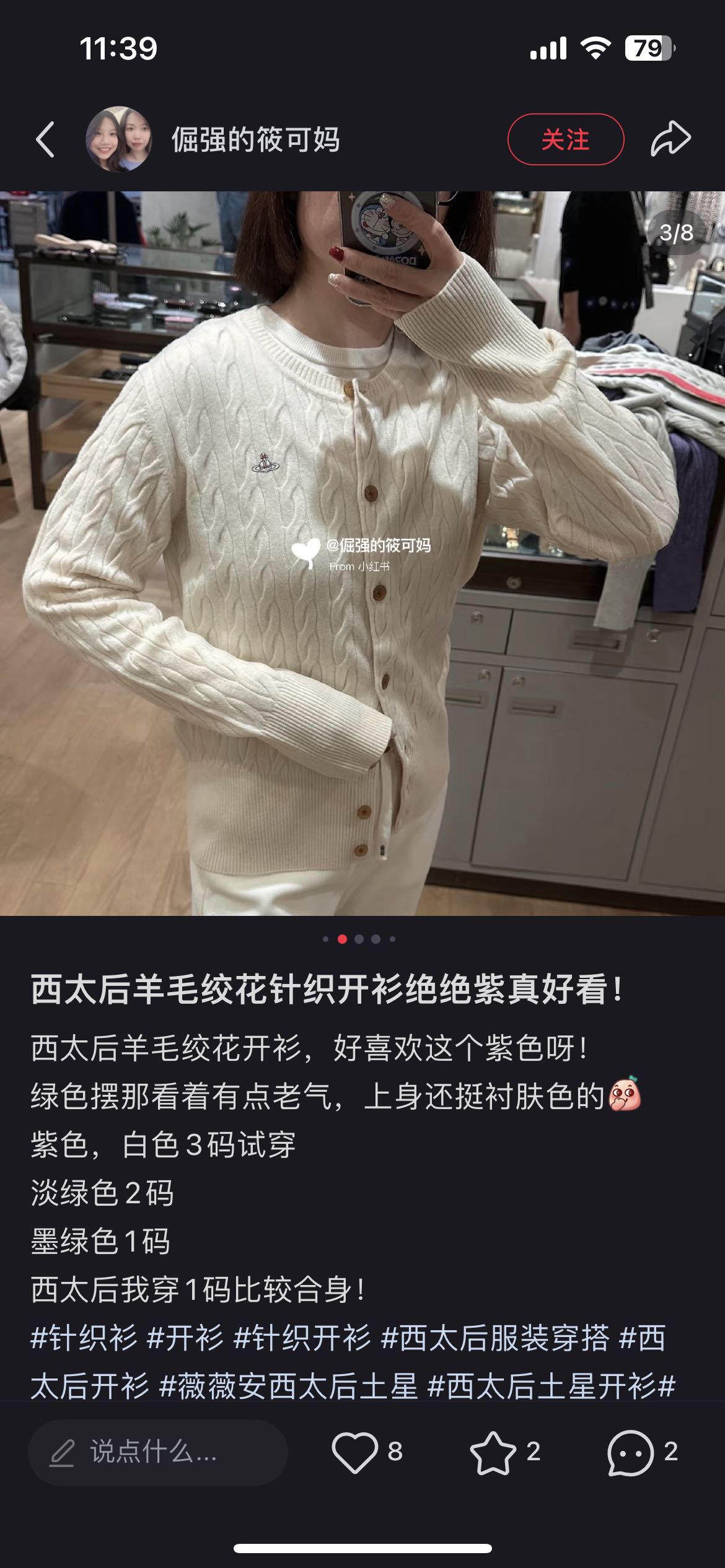Open profile avatar of 倔强的筱可妈
The image size is (725, 1568).
(118, 139)
